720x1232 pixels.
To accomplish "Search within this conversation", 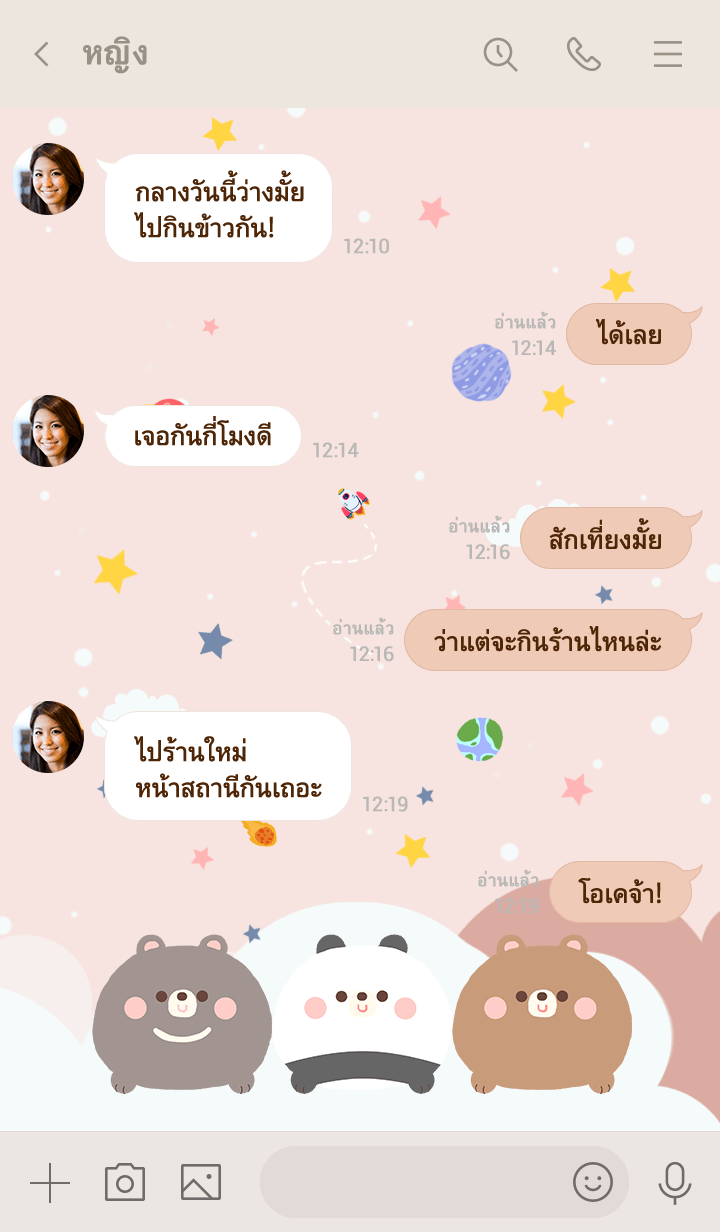I will coord(500,54).
